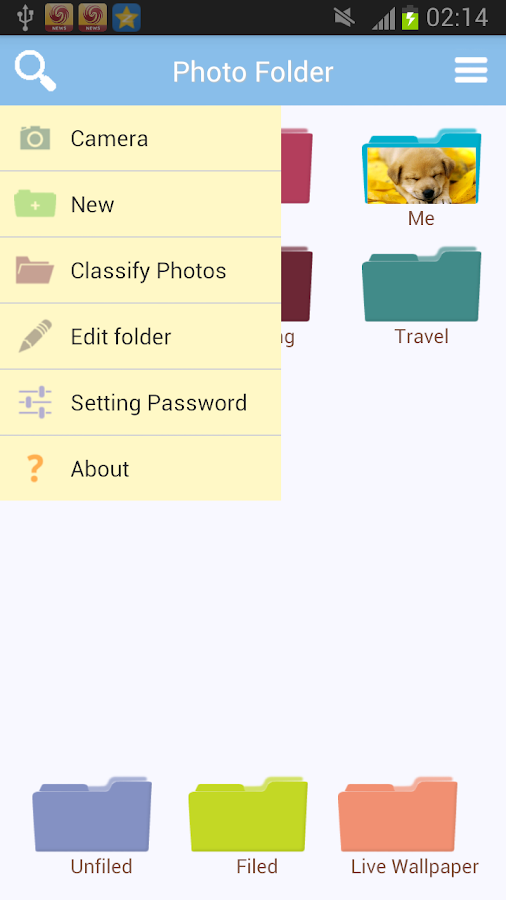Open the search magnifier icon

click(x=36, y=71)
